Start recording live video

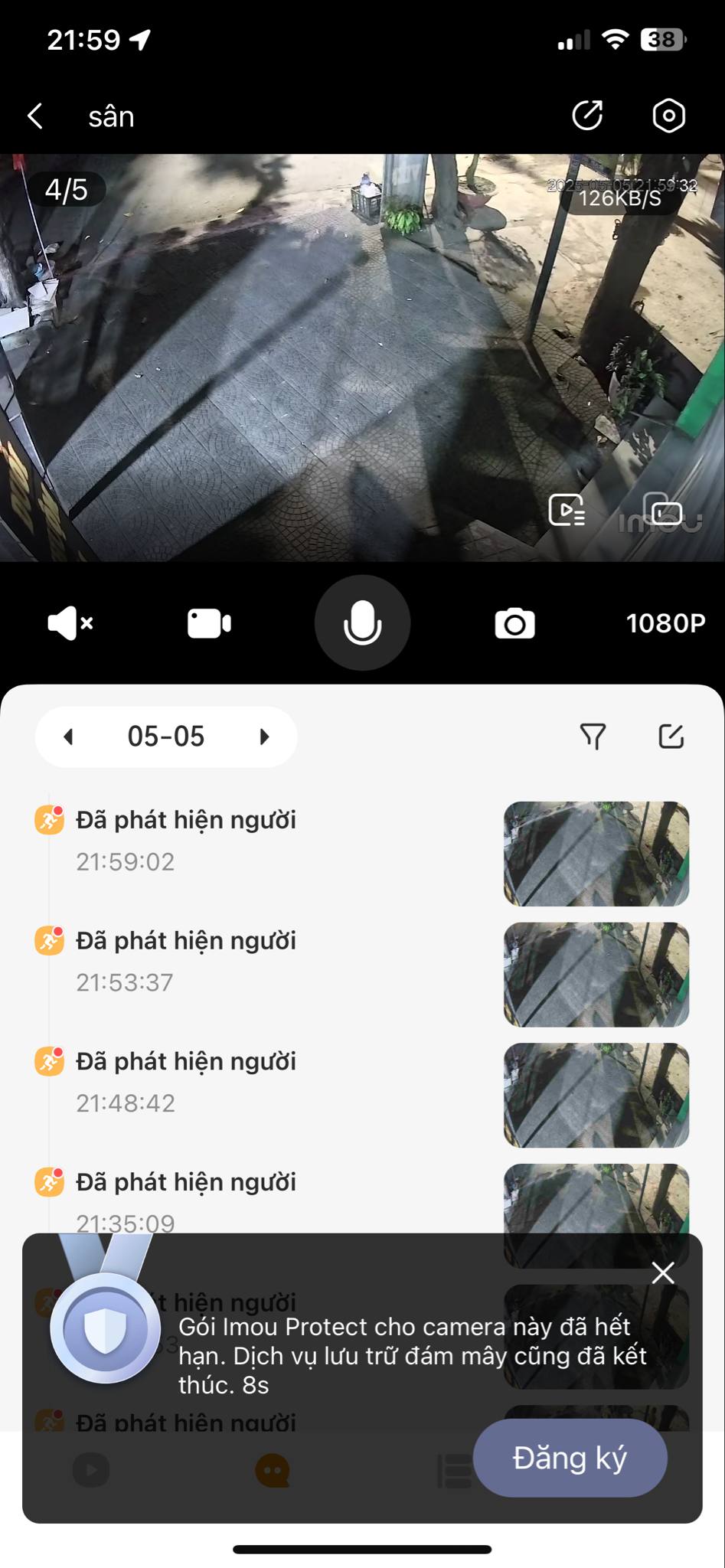pos(209,623)
